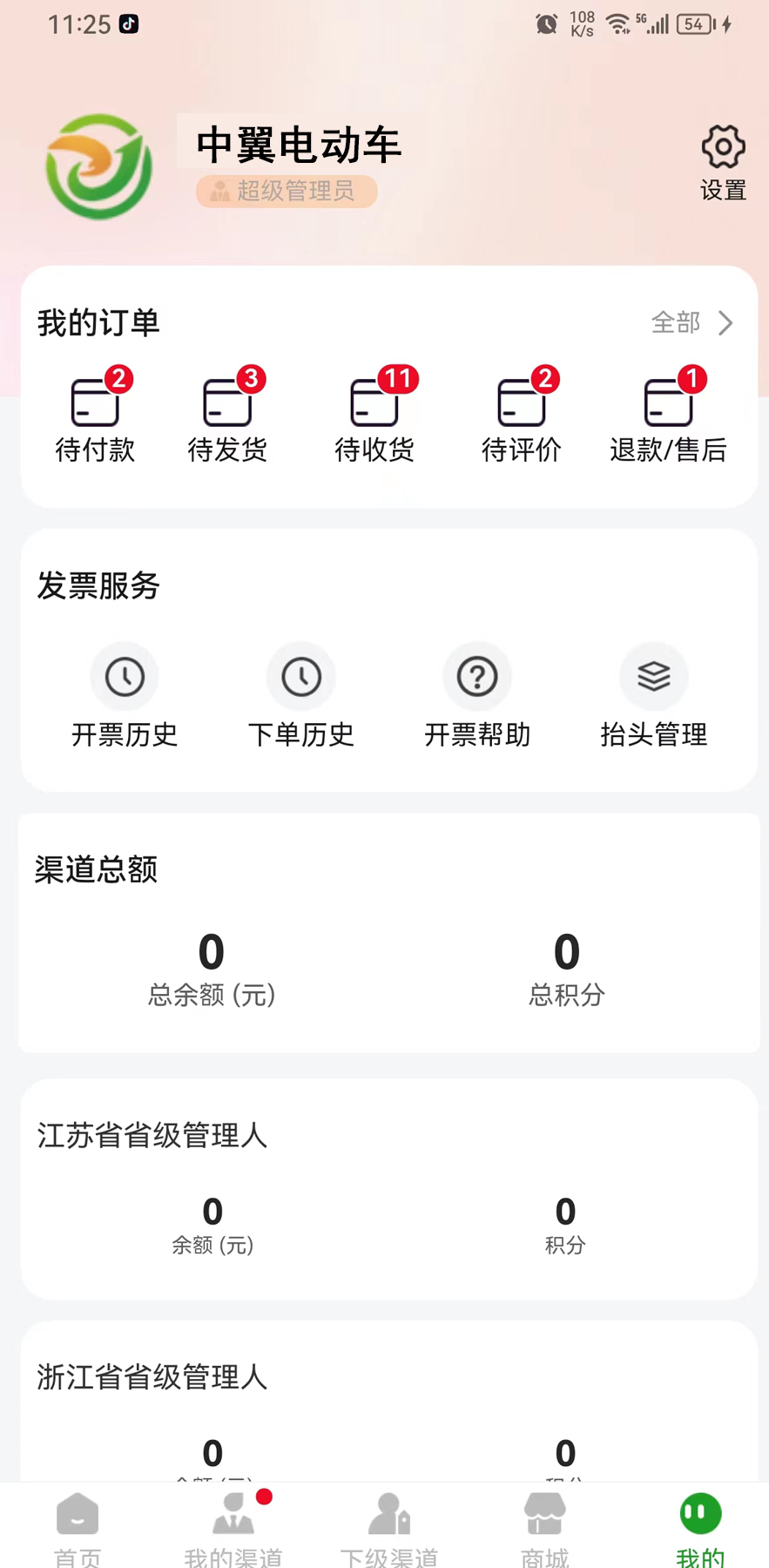Open the 下级渠道 sub-channel tab

(387, 1524)
